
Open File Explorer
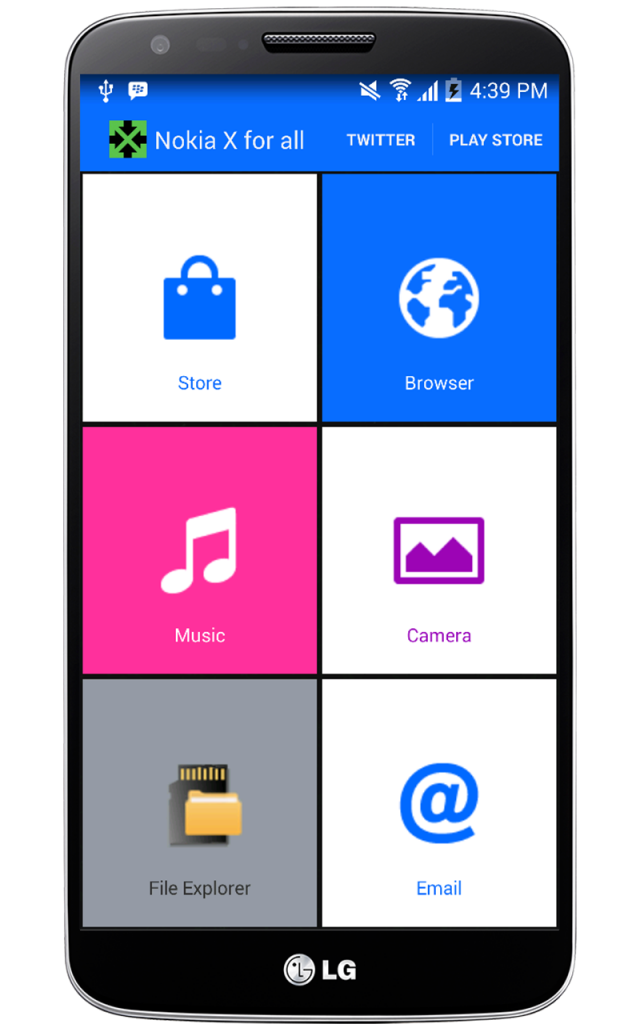200,803
